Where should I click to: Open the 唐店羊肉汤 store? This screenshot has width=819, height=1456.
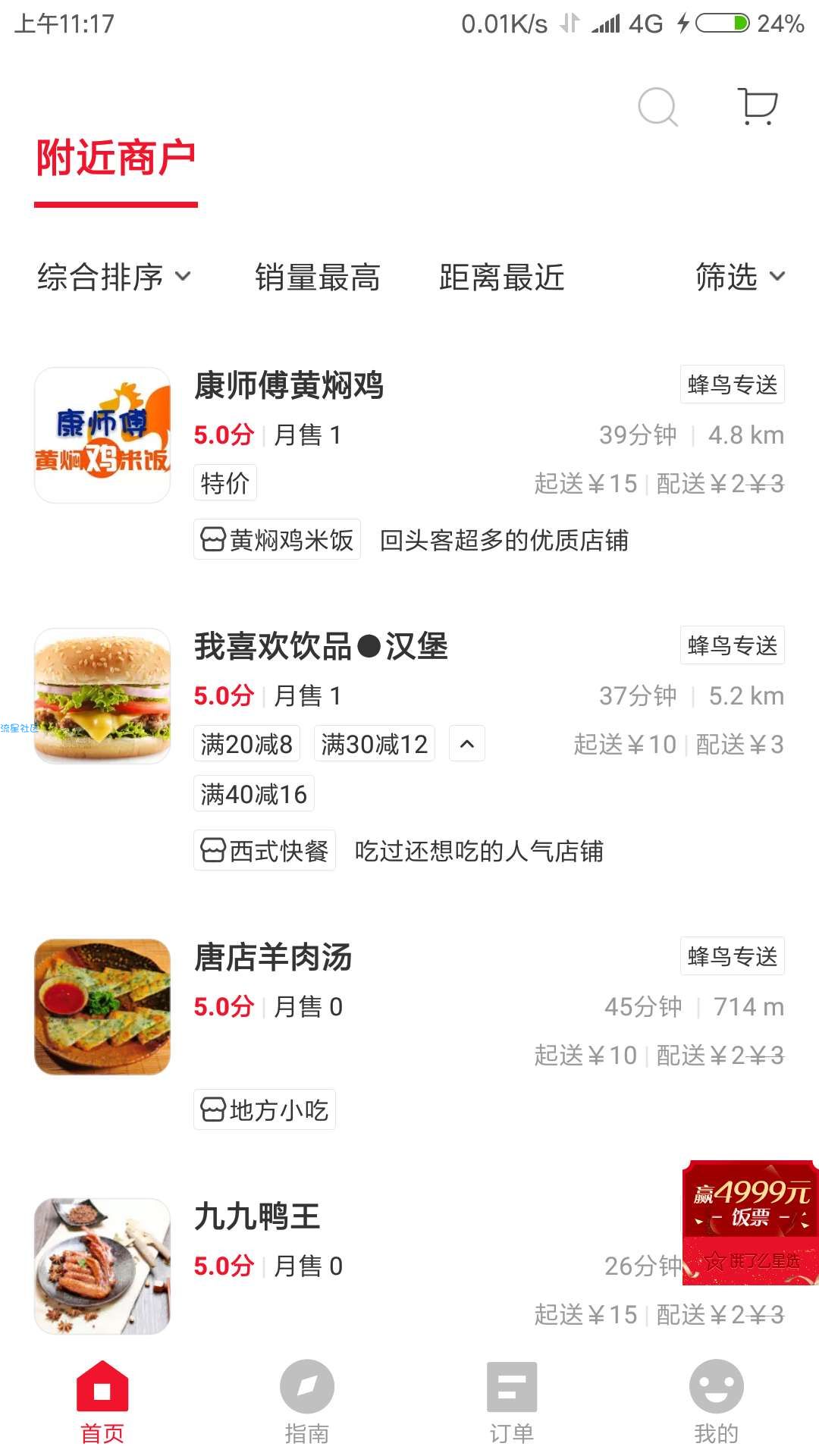tap(409, 1034)
